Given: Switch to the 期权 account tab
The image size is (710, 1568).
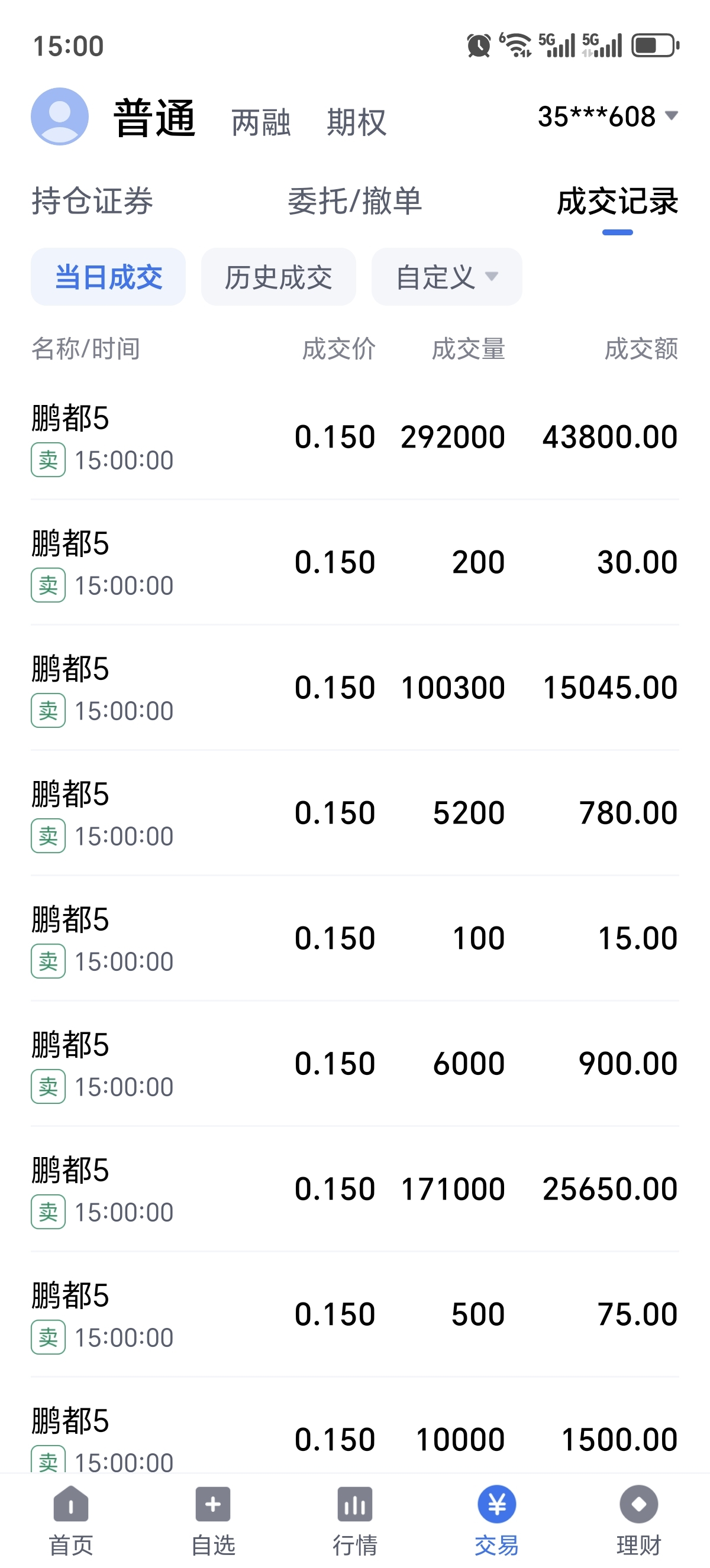Looking at the screenshot, I should tap(356, 122).
